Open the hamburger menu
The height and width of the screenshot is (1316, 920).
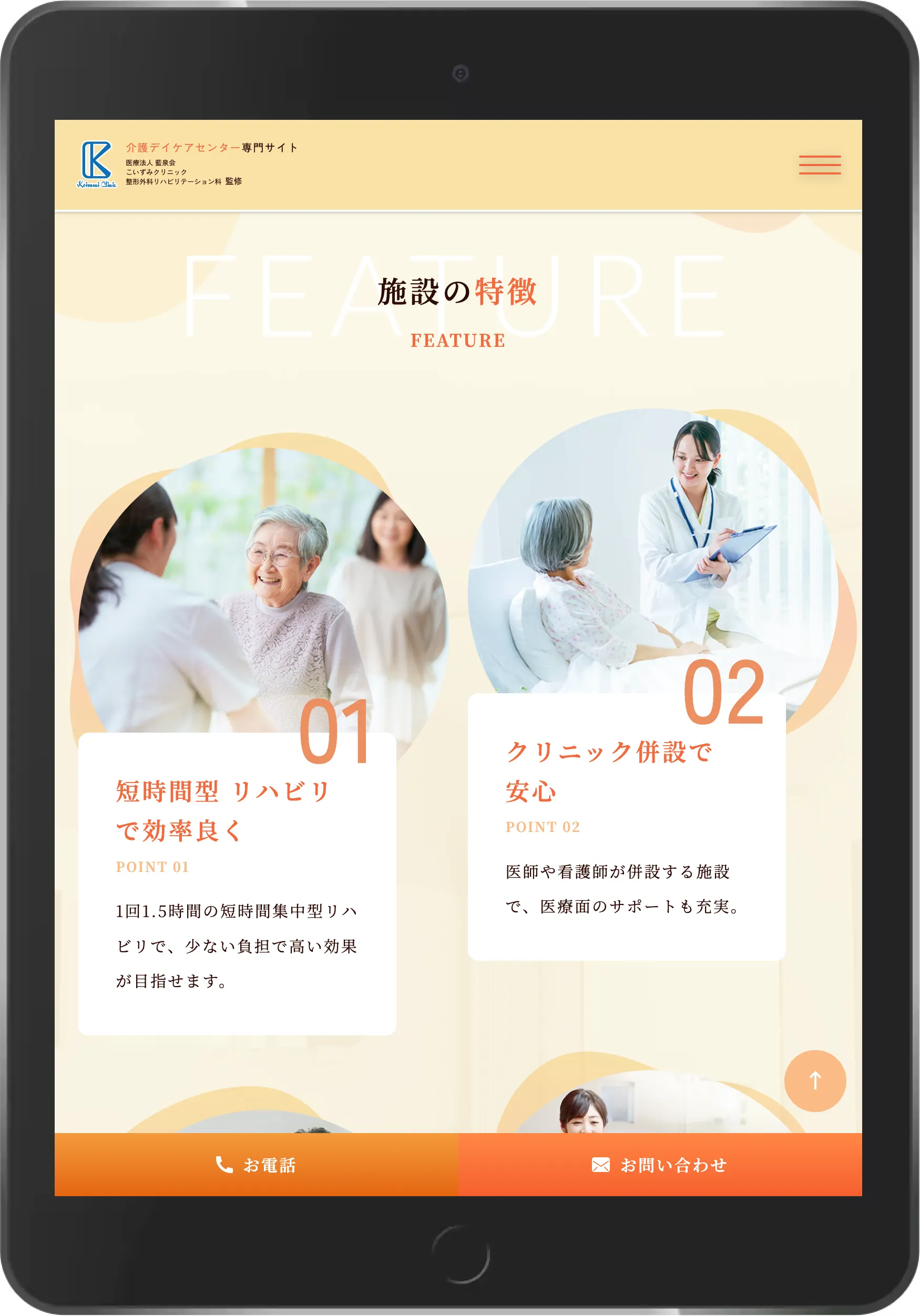click(x=820, y=164)
